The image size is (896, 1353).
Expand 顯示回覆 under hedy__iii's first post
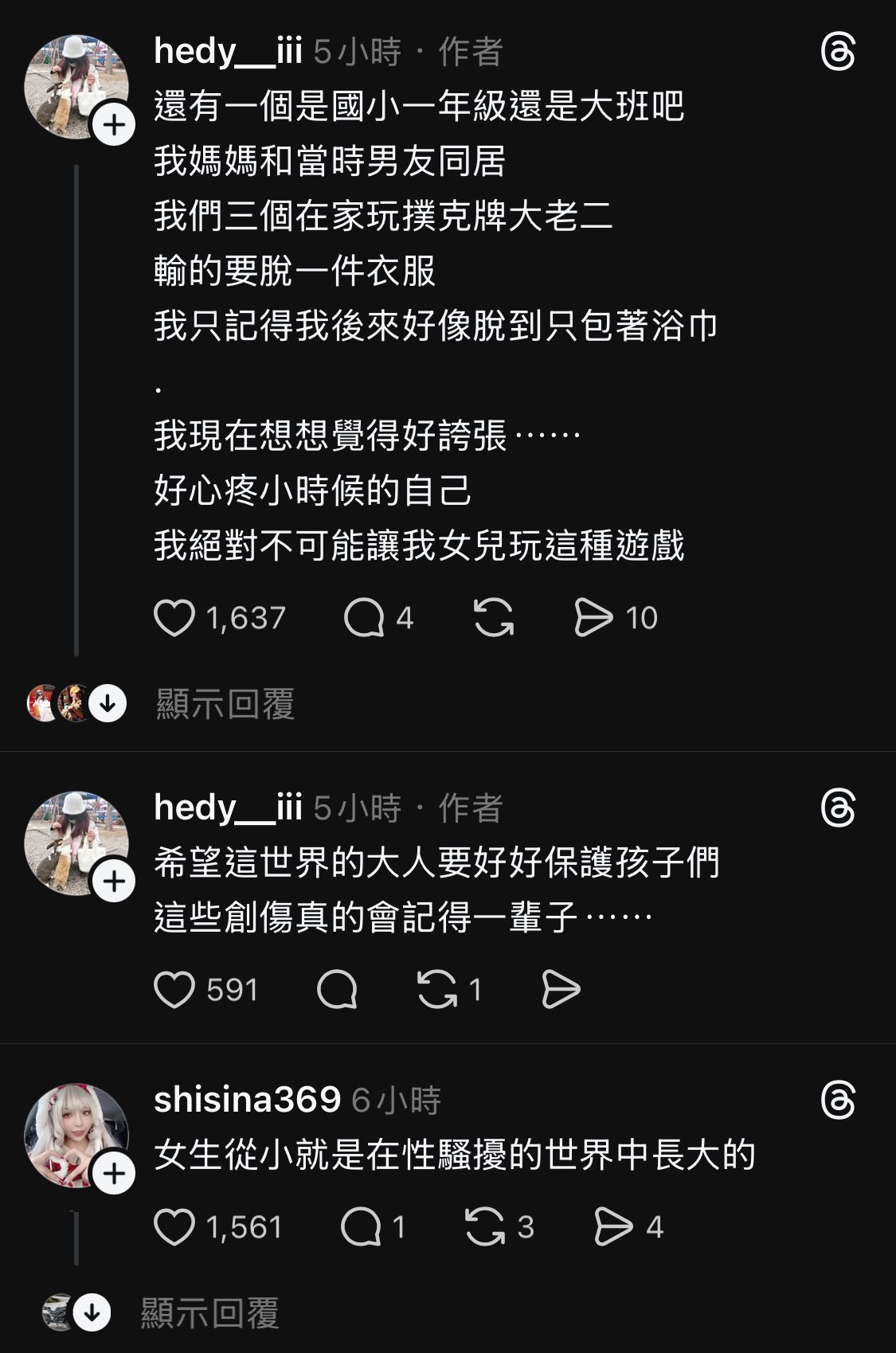click(225, 704)
